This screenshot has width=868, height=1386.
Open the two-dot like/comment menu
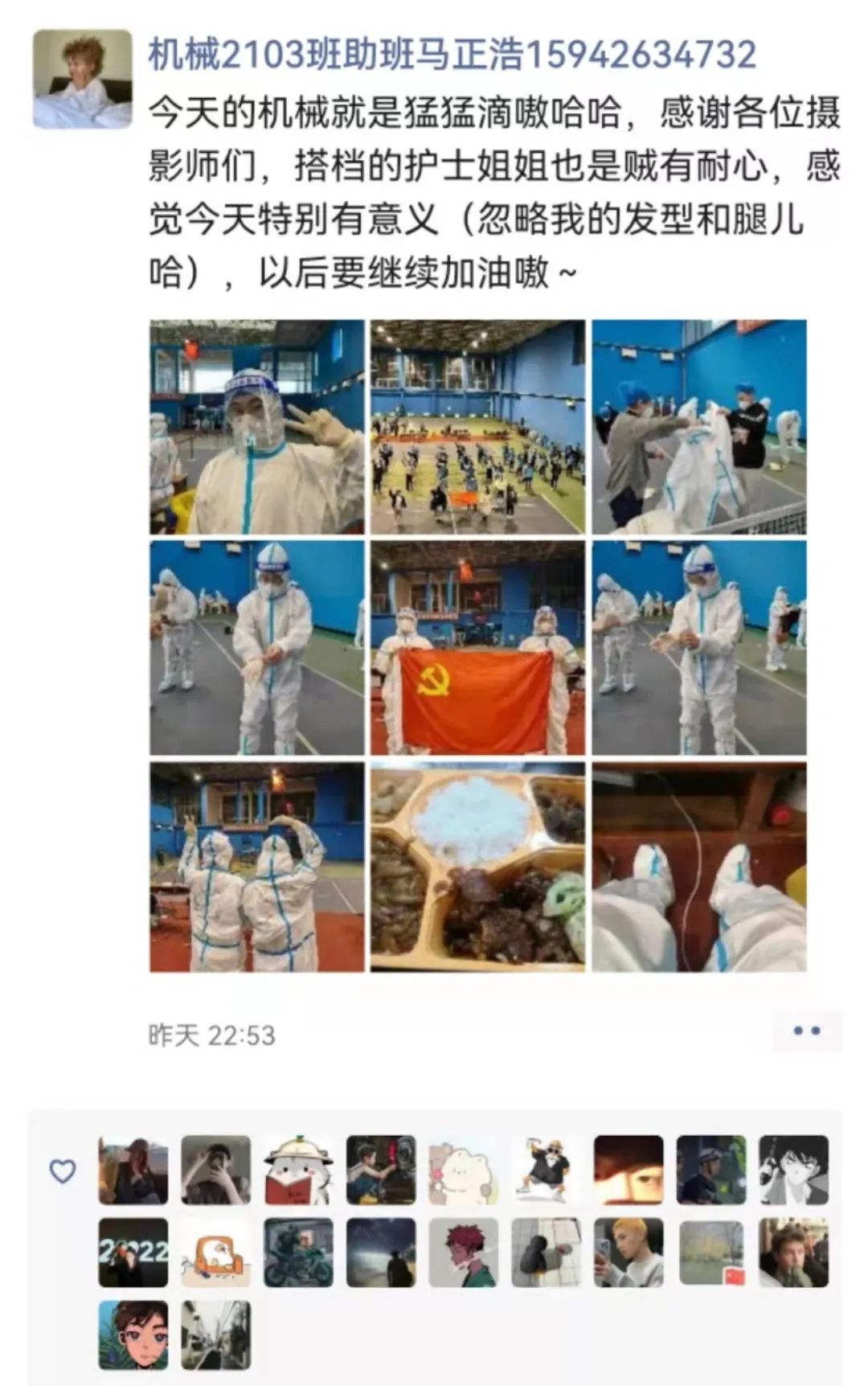pyautogui.click(x=806, y=1031)
